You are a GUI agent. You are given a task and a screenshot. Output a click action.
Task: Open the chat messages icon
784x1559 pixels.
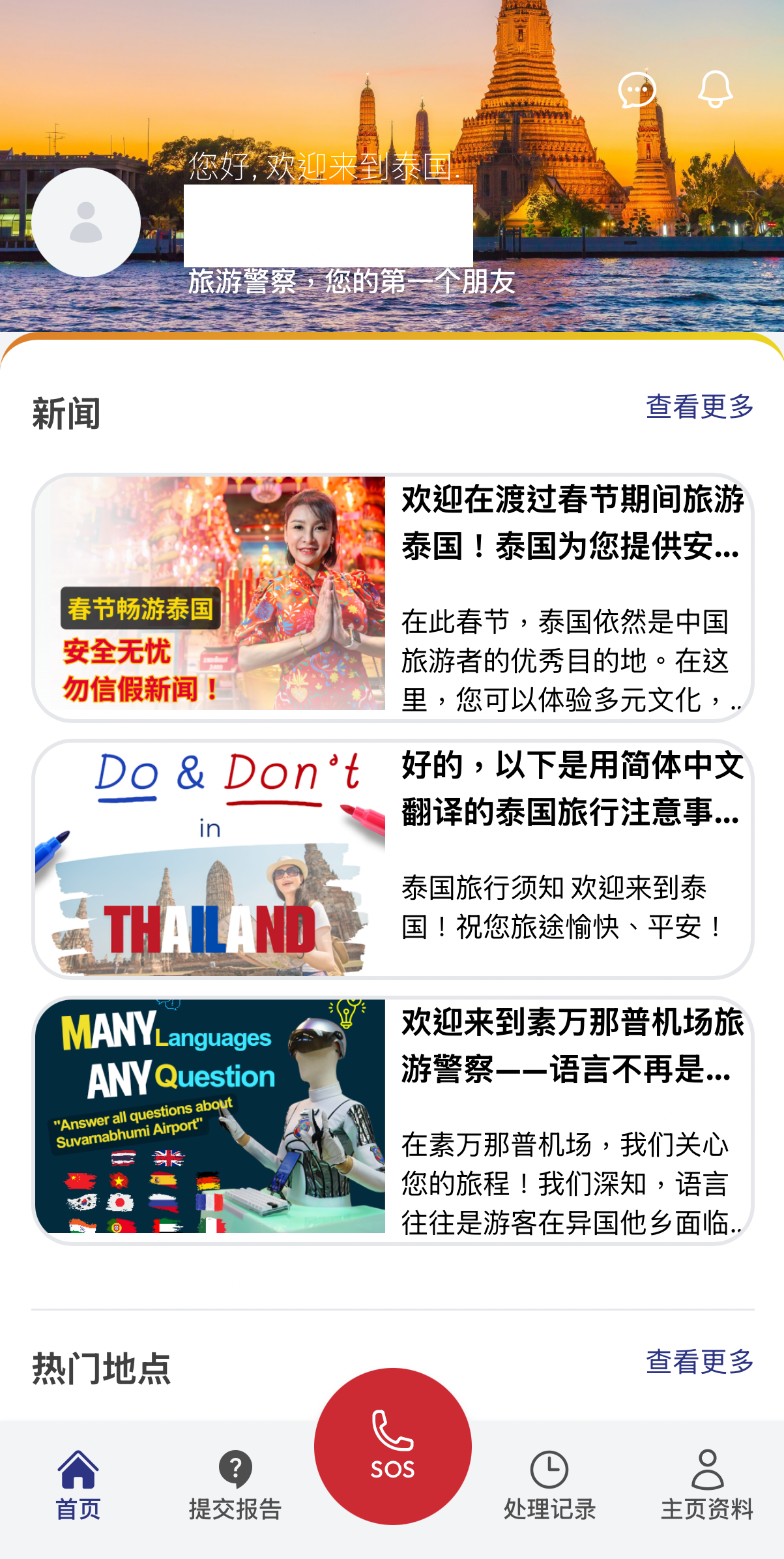637,90
